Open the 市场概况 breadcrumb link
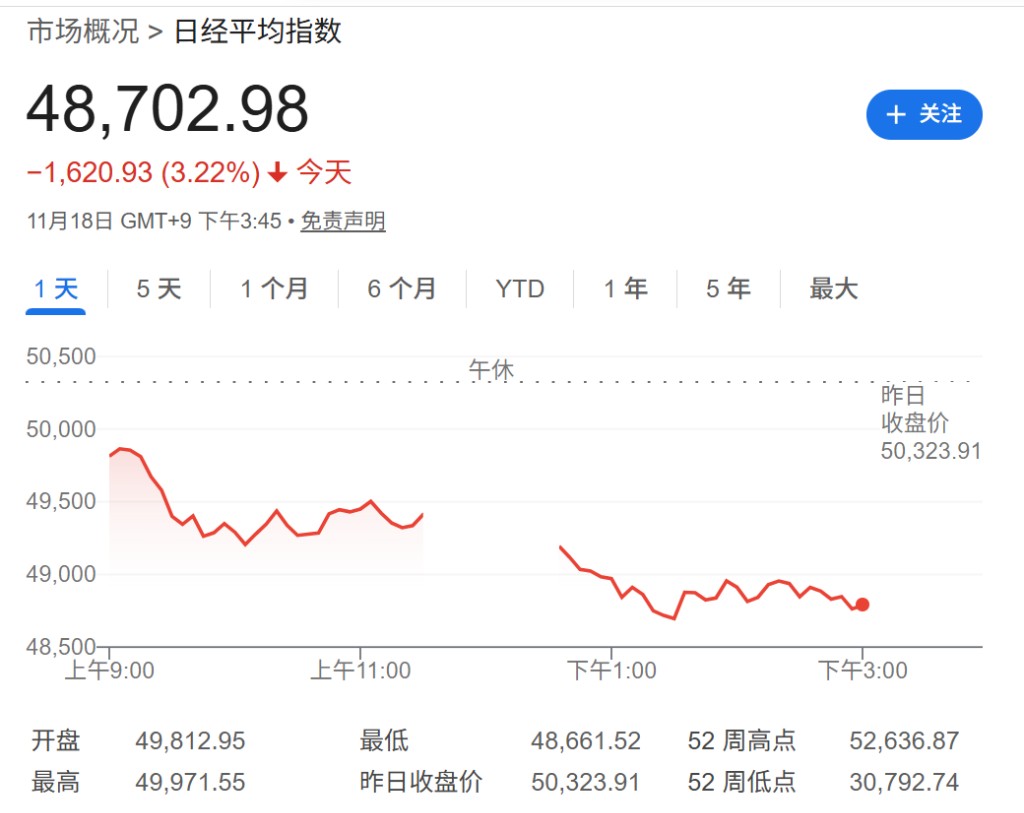This screenshot has height=813, width=1024. (83, 32)
